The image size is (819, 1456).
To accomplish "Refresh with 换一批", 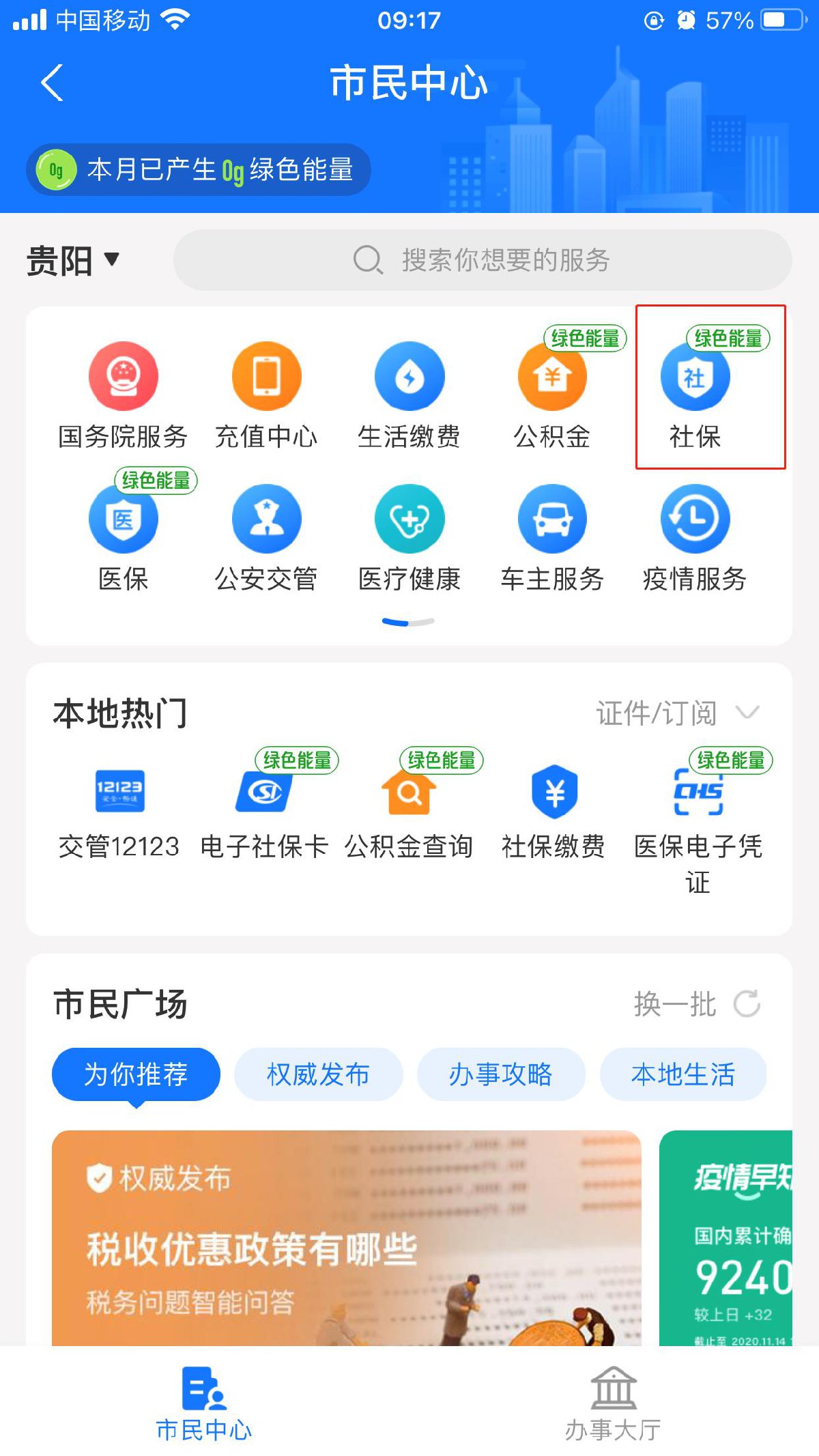I will click(x=696, y=1004).
